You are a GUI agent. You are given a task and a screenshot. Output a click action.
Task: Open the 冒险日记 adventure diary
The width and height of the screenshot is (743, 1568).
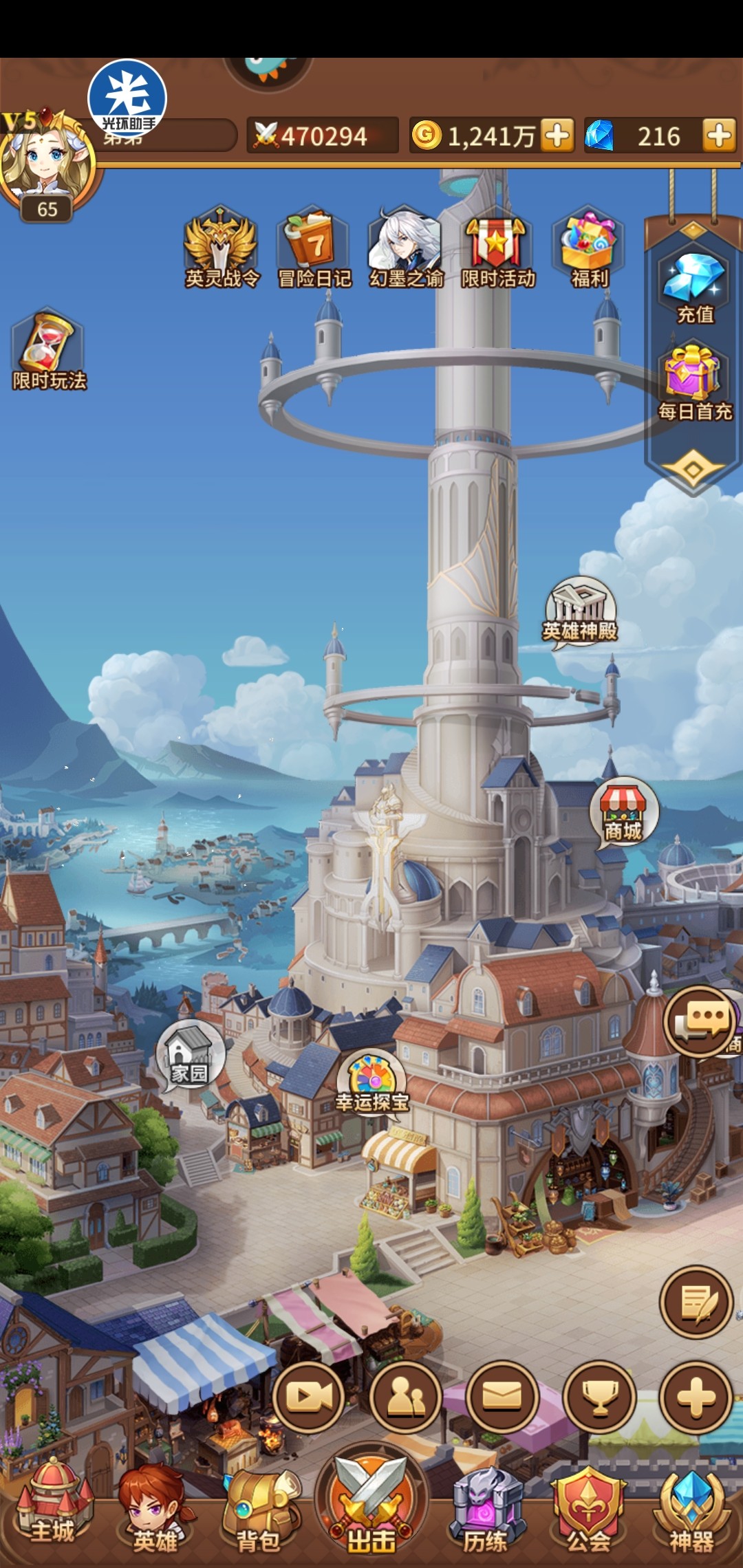314,246
